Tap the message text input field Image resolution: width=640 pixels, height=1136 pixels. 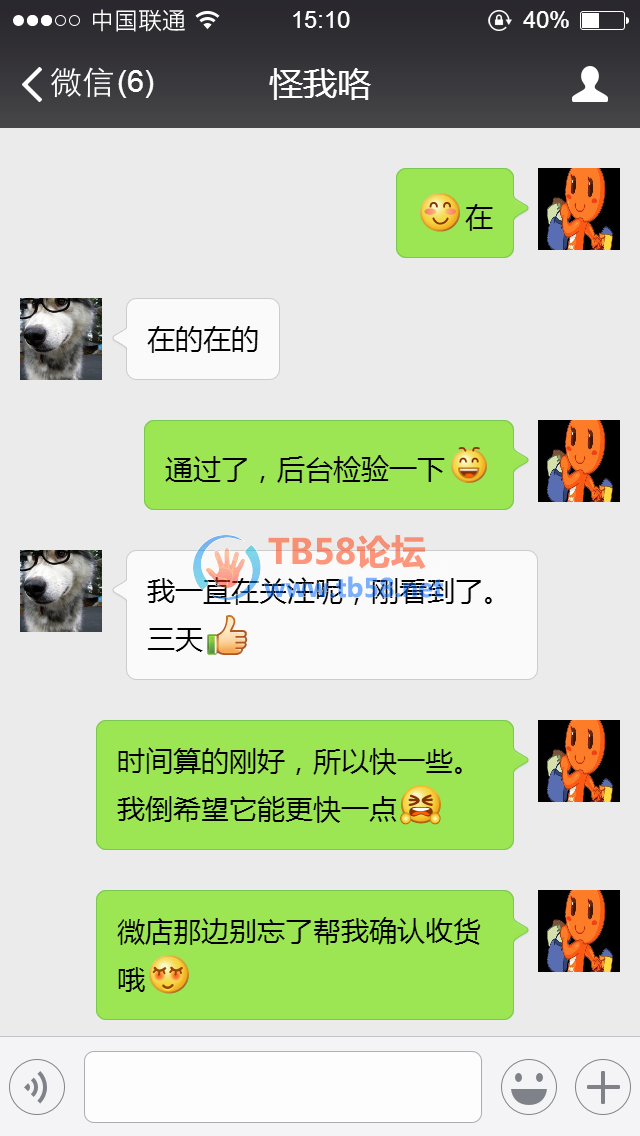pyautogui.click(x=282, y=1087)
